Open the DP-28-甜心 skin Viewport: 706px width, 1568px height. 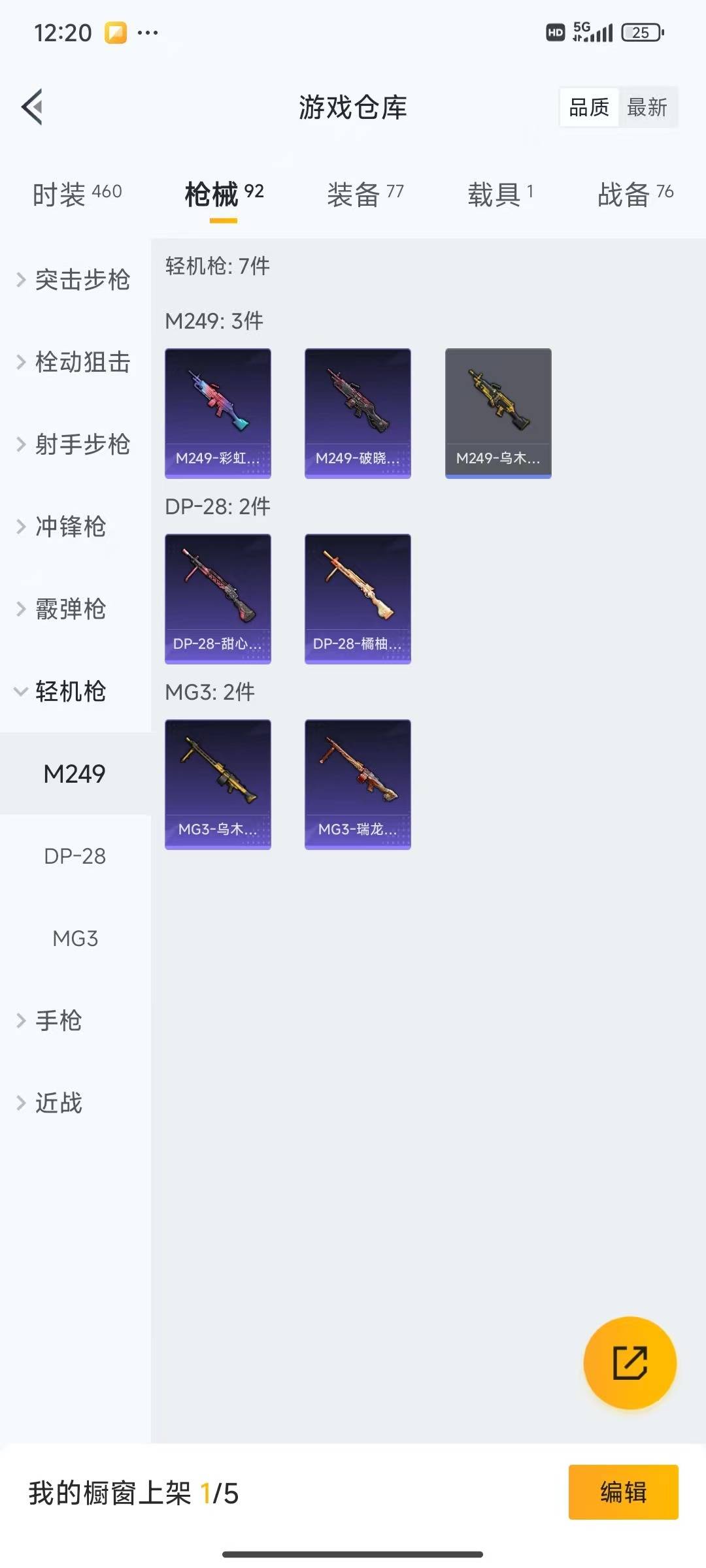[218, 598]
